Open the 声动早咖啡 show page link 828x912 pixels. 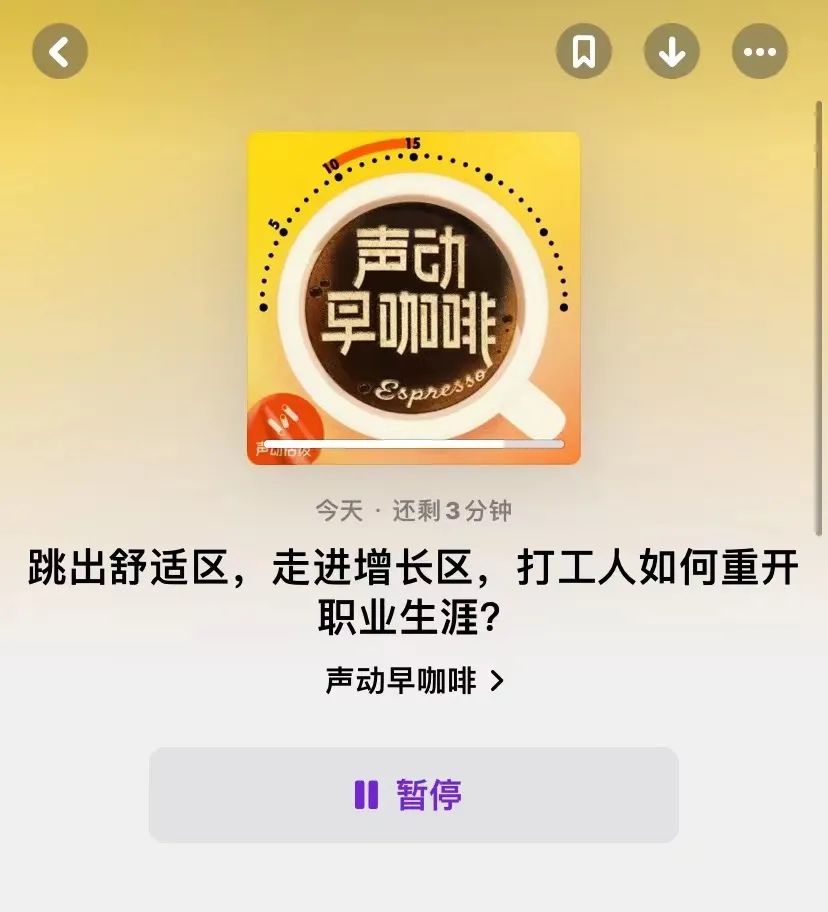click(414, 681)
